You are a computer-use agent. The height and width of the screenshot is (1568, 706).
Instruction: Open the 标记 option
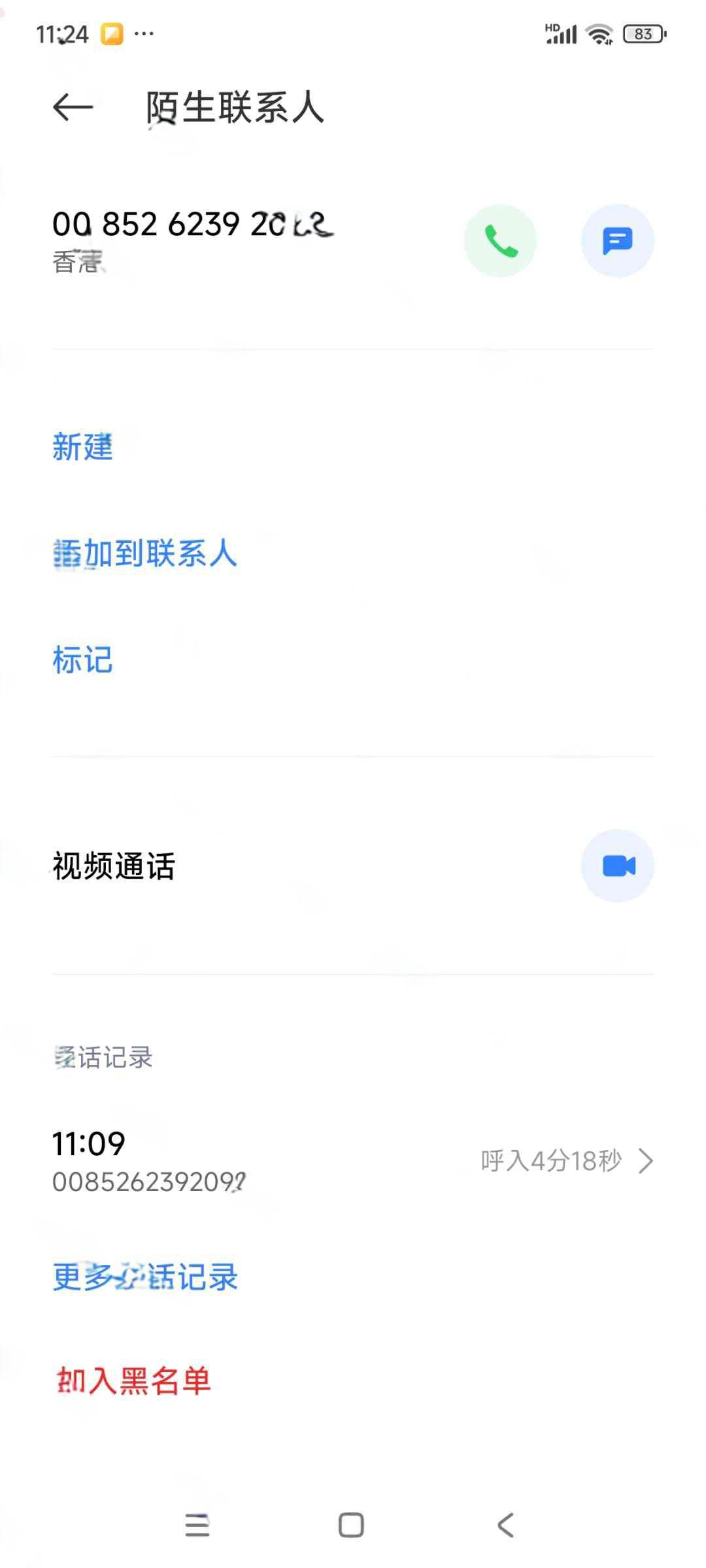[x=82, y=660]
